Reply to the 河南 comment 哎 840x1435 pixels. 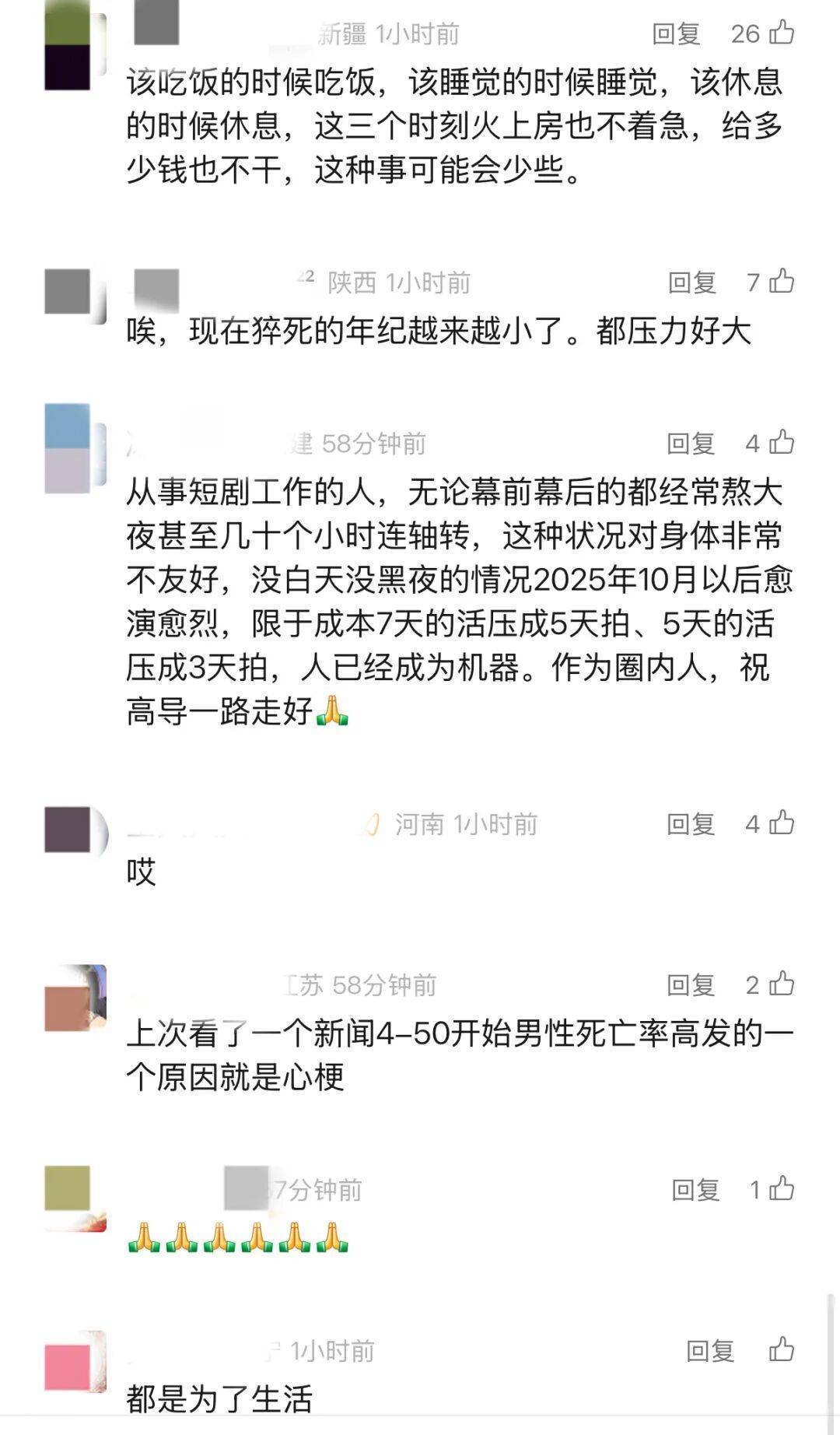pos(691,824)
